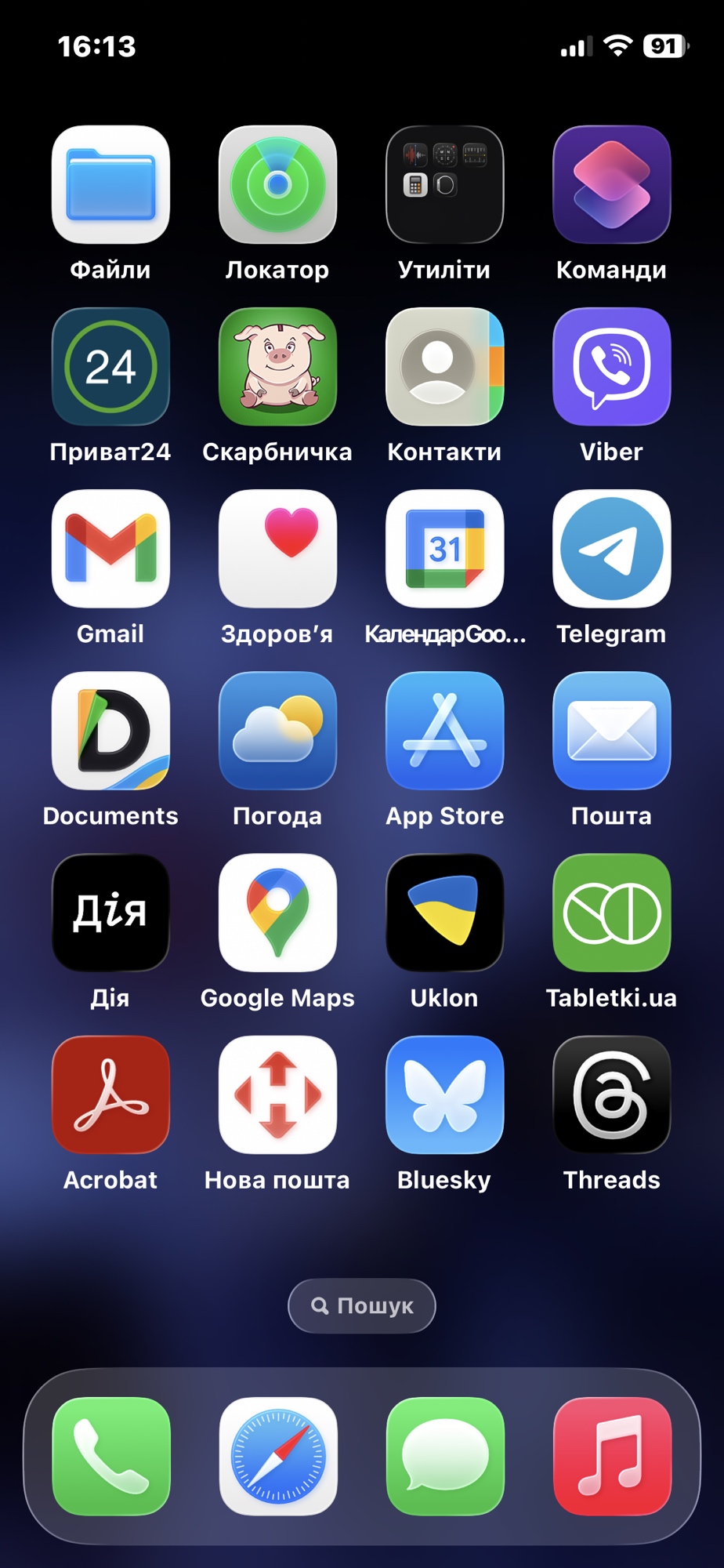Open the App Store
Image resolution: width=724 pixels, height=1568 pixels.
444,731
